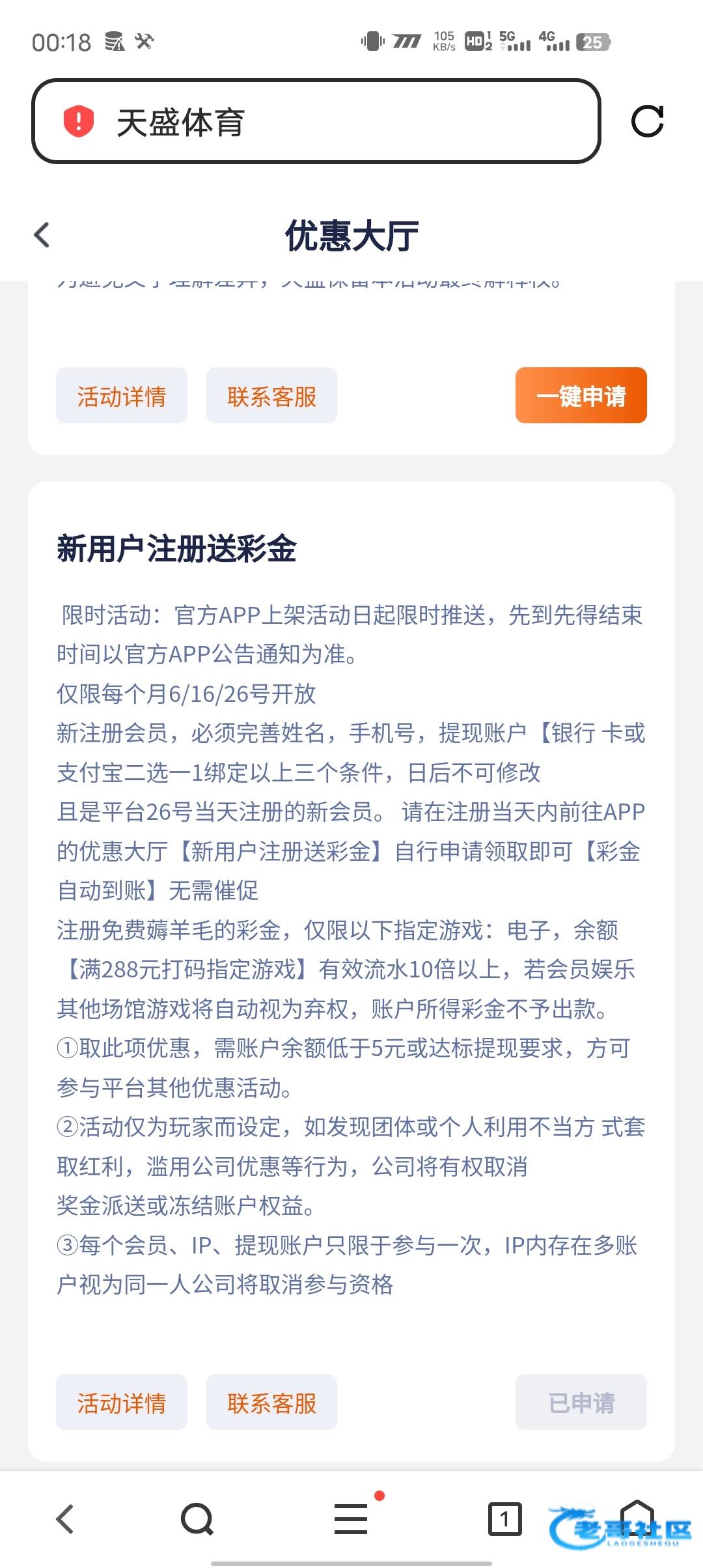Go back using the browser bottom arrow

(x=65, y=1519)
